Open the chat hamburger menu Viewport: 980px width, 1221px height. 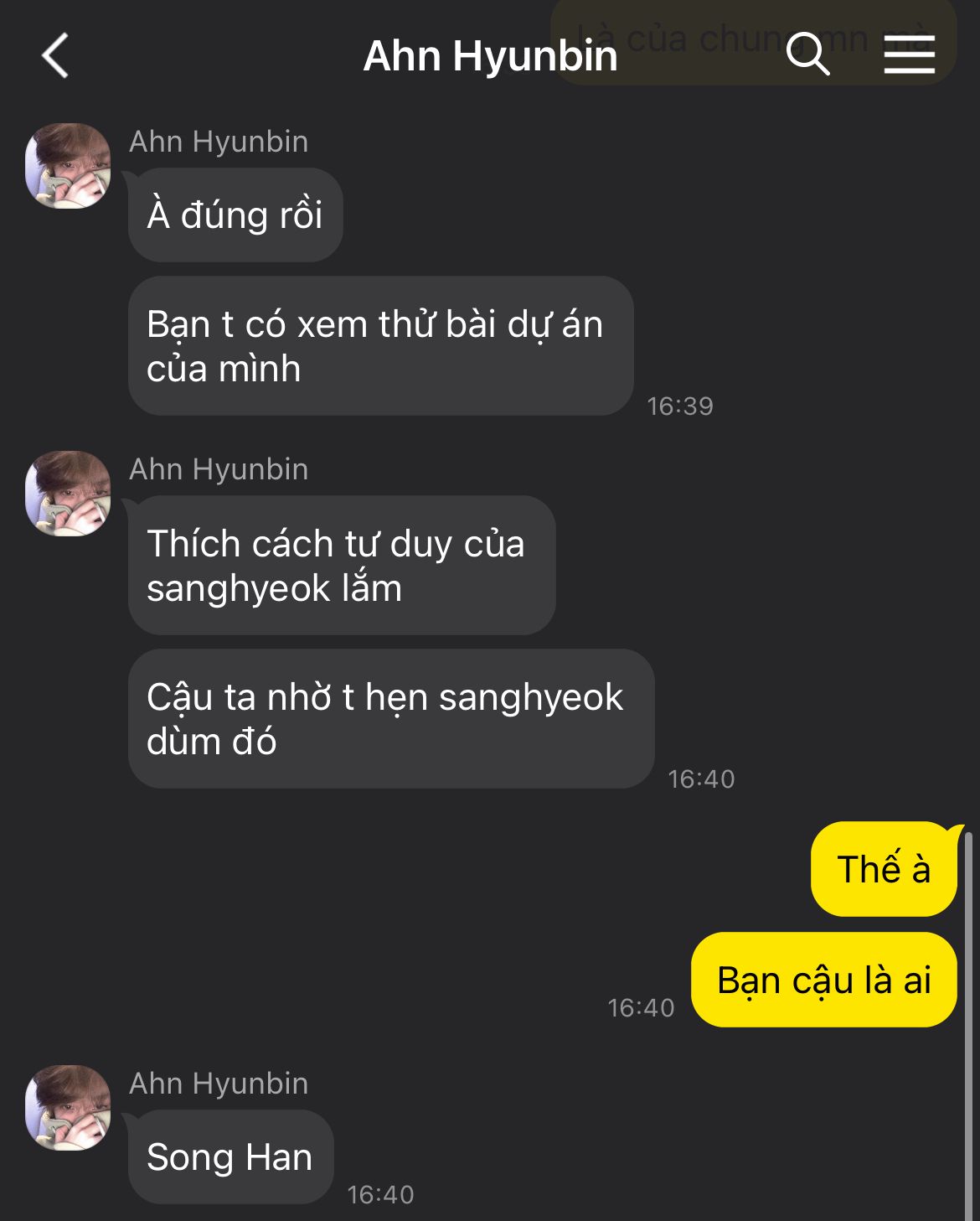pos(910,54)
